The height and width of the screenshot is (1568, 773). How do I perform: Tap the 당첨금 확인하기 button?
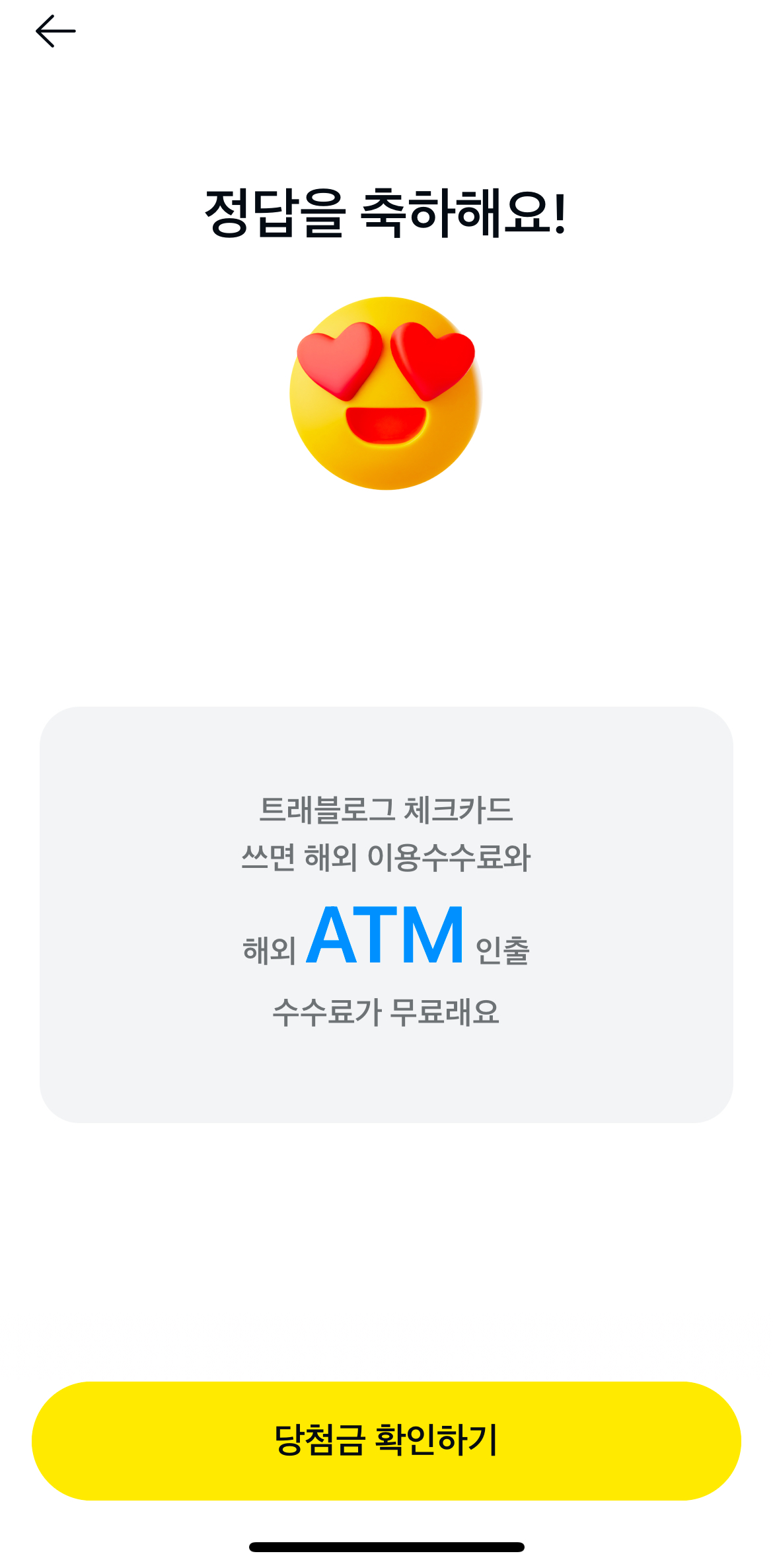(x=386, y=1440)
